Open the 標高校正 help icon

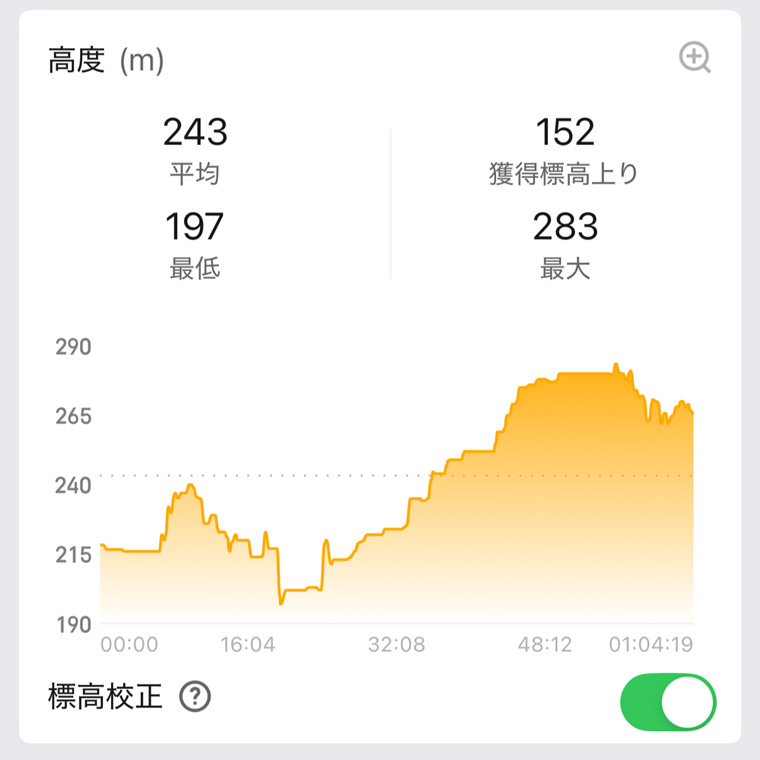pyautogui.click(x=195, y=697)
